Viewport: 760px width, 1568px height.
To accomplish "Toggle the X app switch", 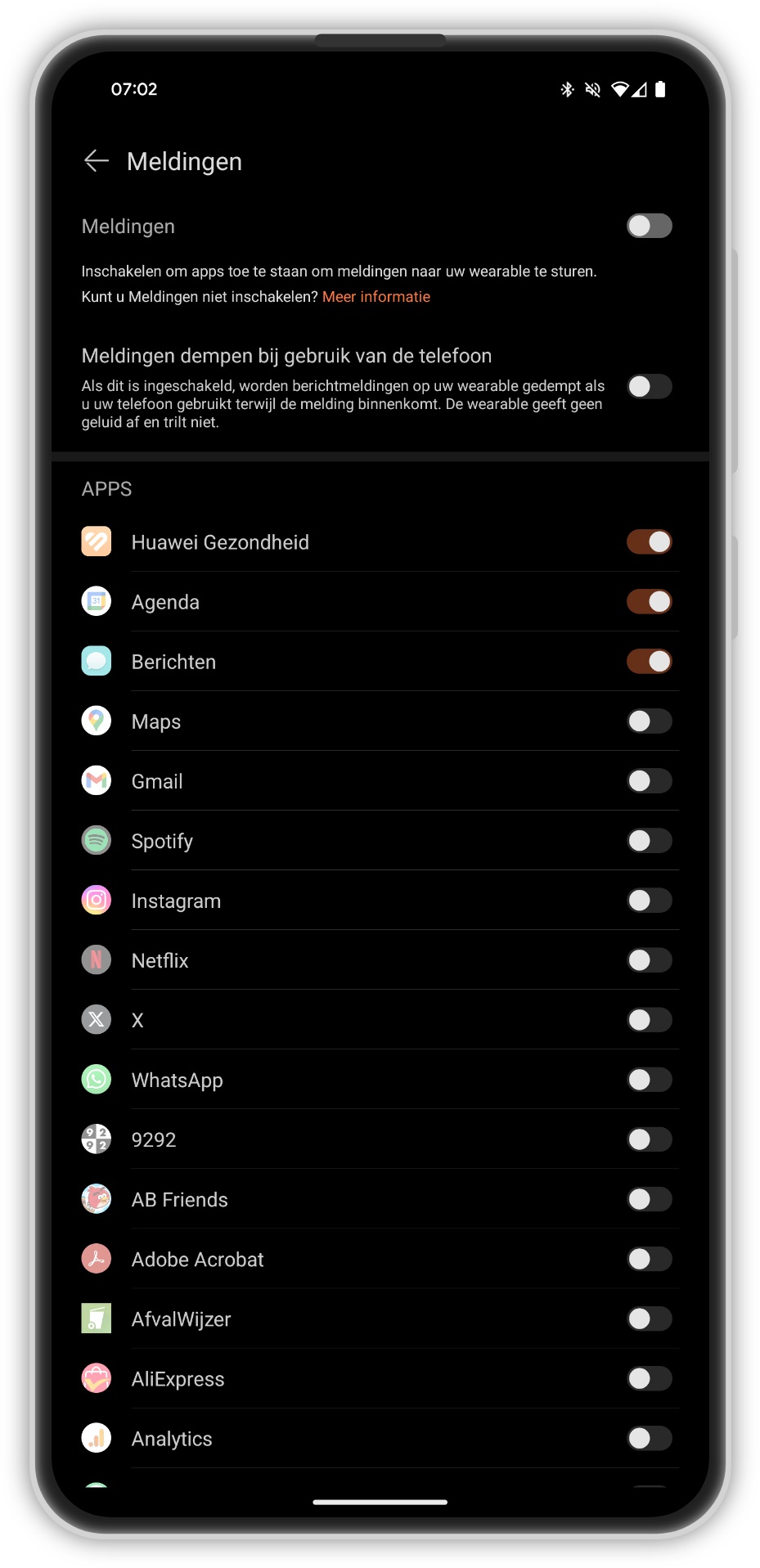I will click(x=649, y=1020).
